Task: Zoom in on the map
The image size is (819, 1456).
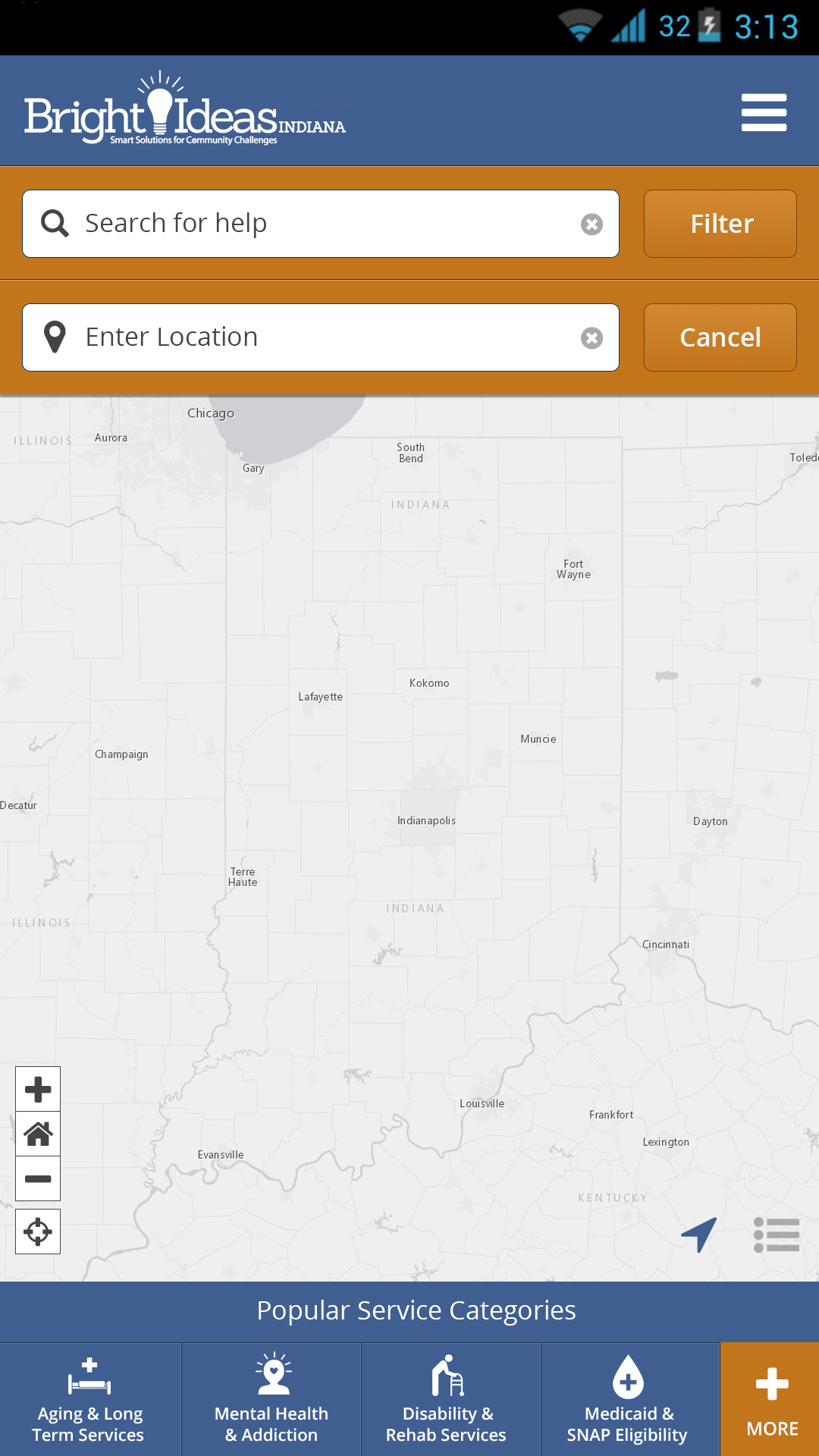Action: click(38, 1090)
